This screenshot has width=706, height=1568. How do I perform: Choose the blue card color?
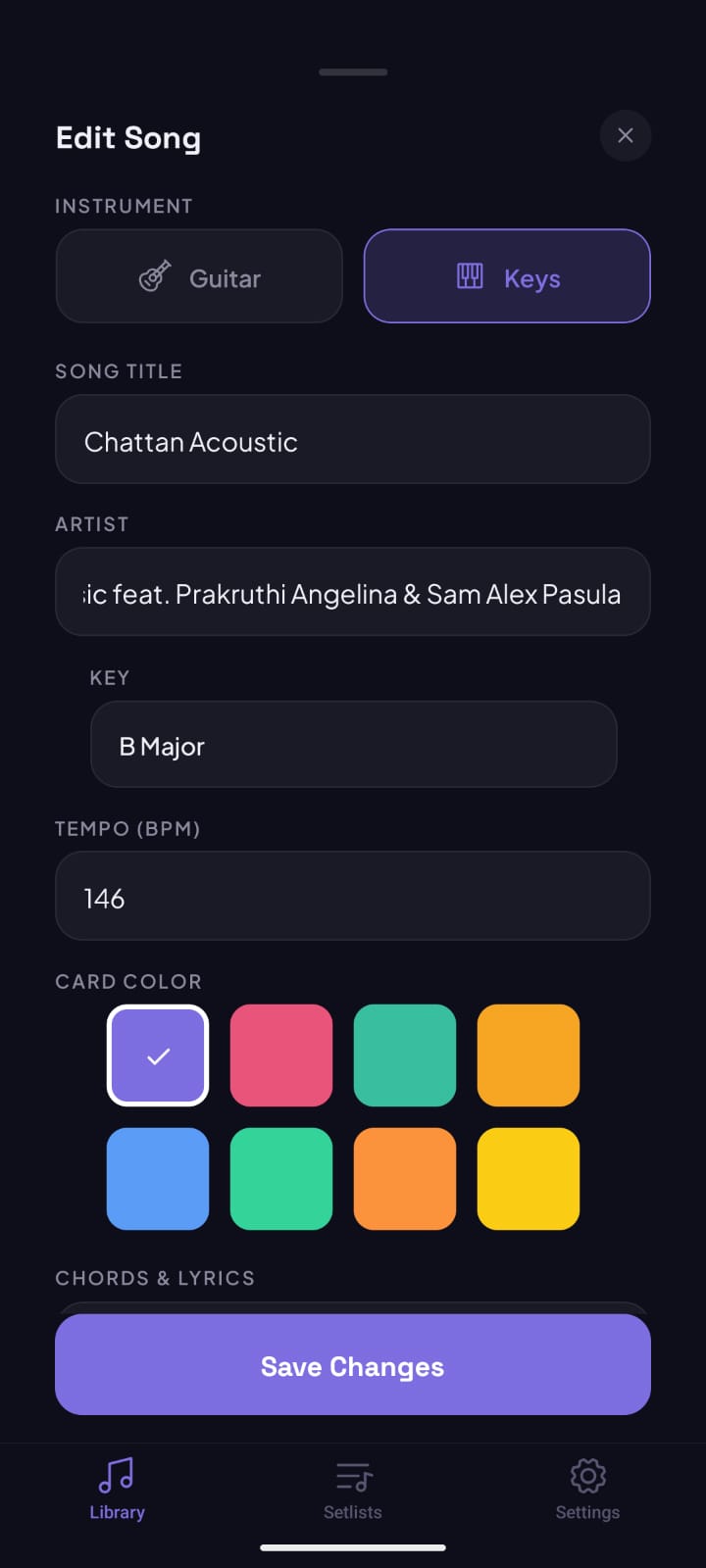tap(158, 1179)
